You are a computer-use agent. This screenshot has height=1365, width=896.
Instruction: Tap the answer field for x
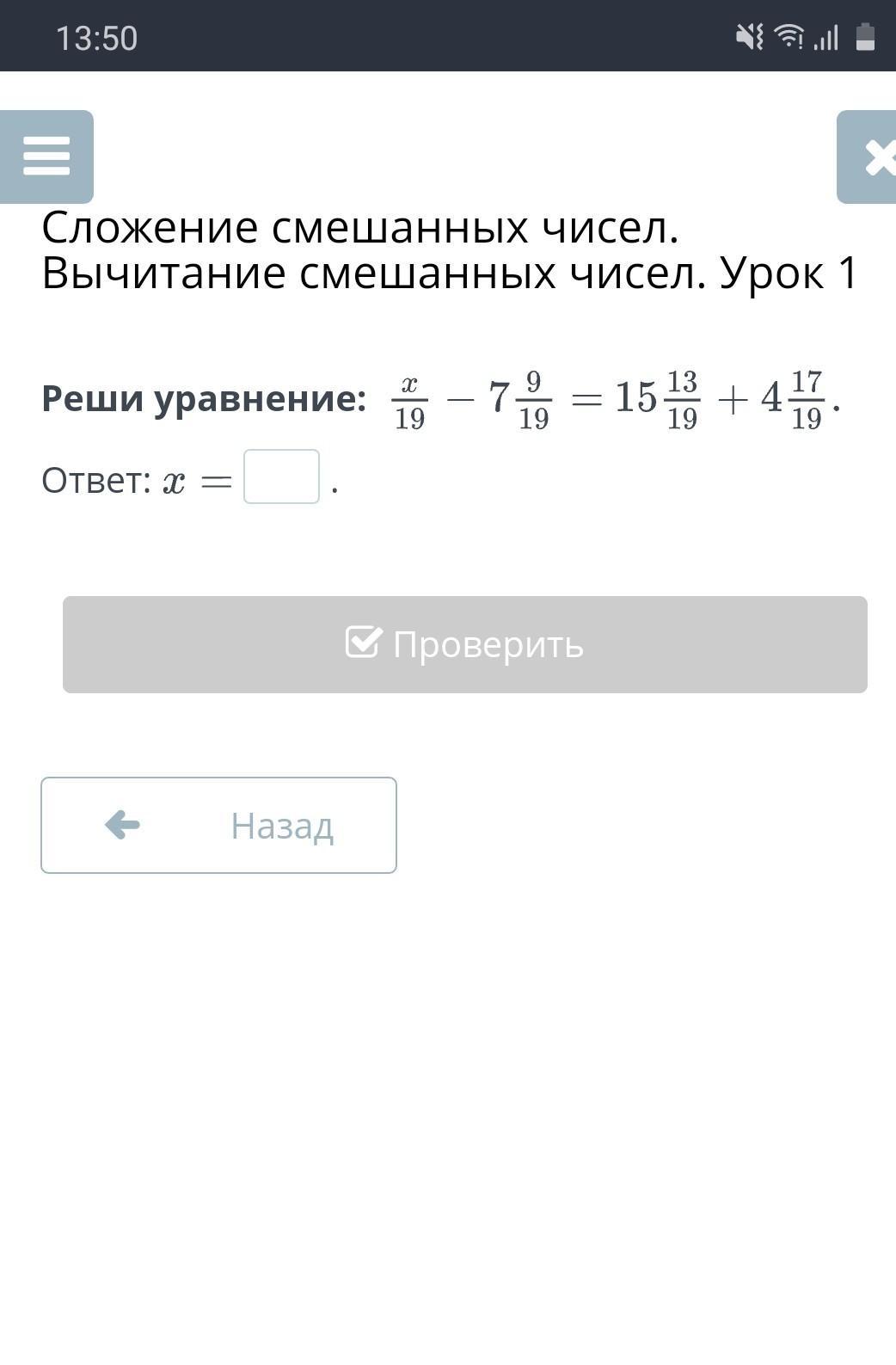tap(281, 477)
